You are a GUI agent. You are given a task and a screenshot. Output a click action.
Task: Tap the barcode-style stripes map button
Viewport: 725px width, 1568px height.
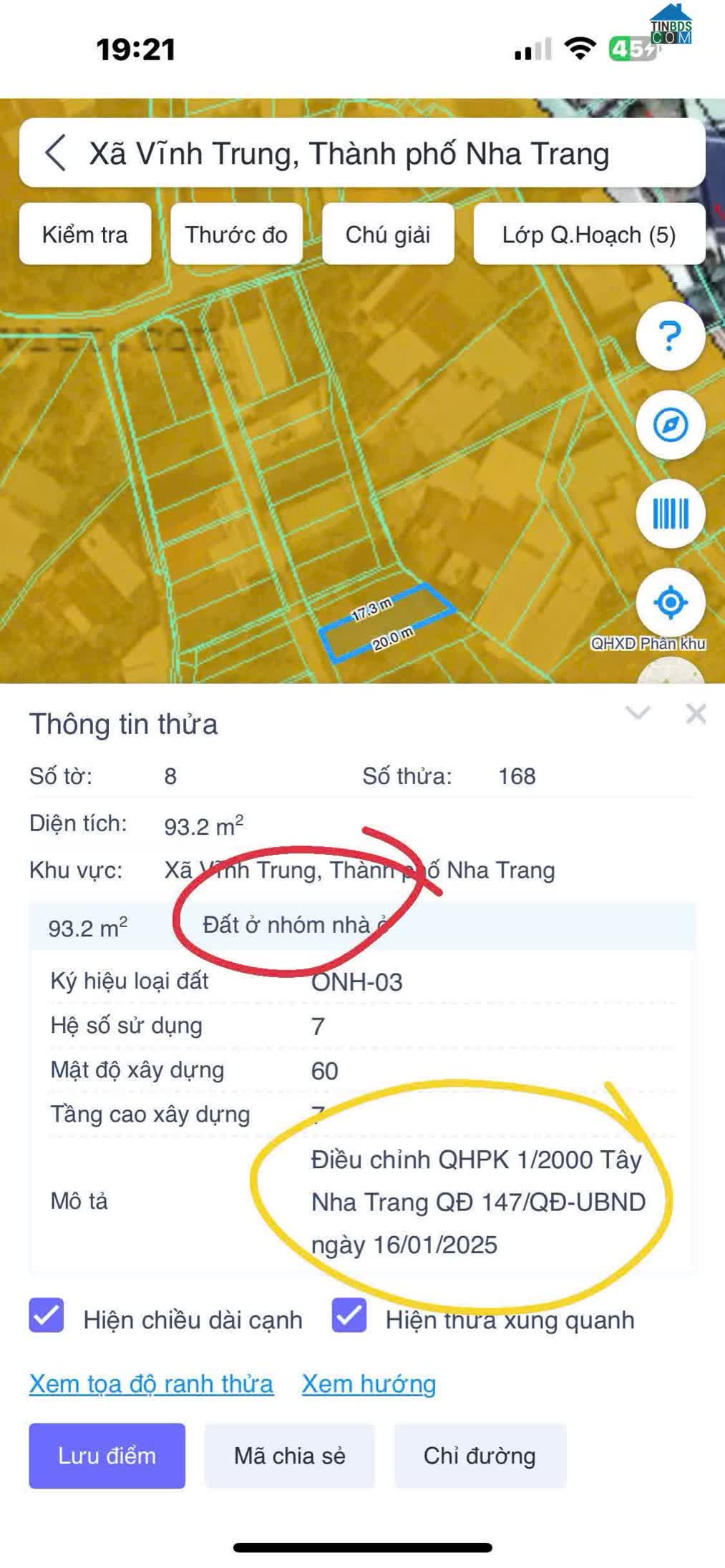click(671, 514)
